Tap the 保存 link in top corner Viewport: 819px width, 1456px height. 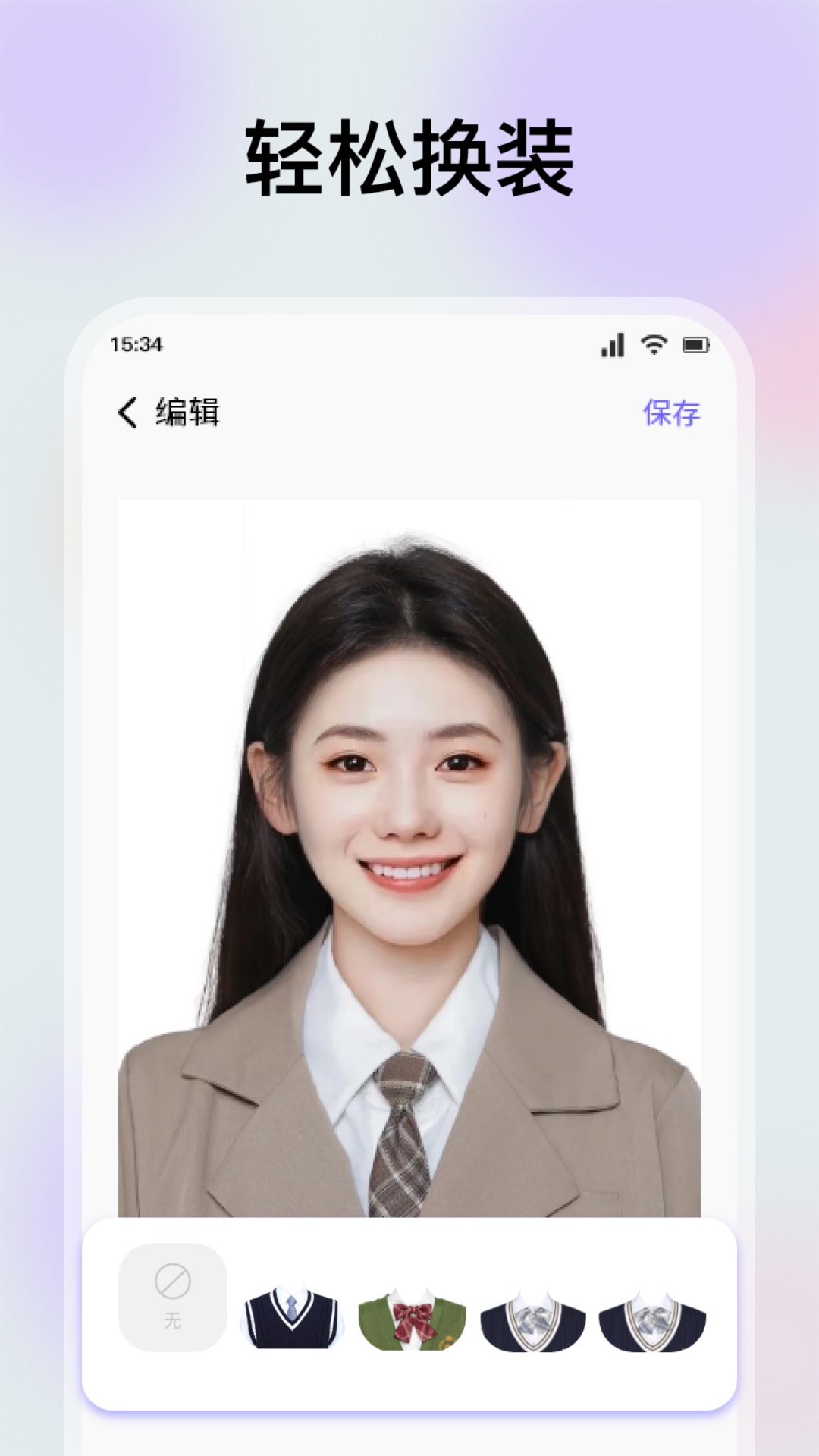pos(672,412)
